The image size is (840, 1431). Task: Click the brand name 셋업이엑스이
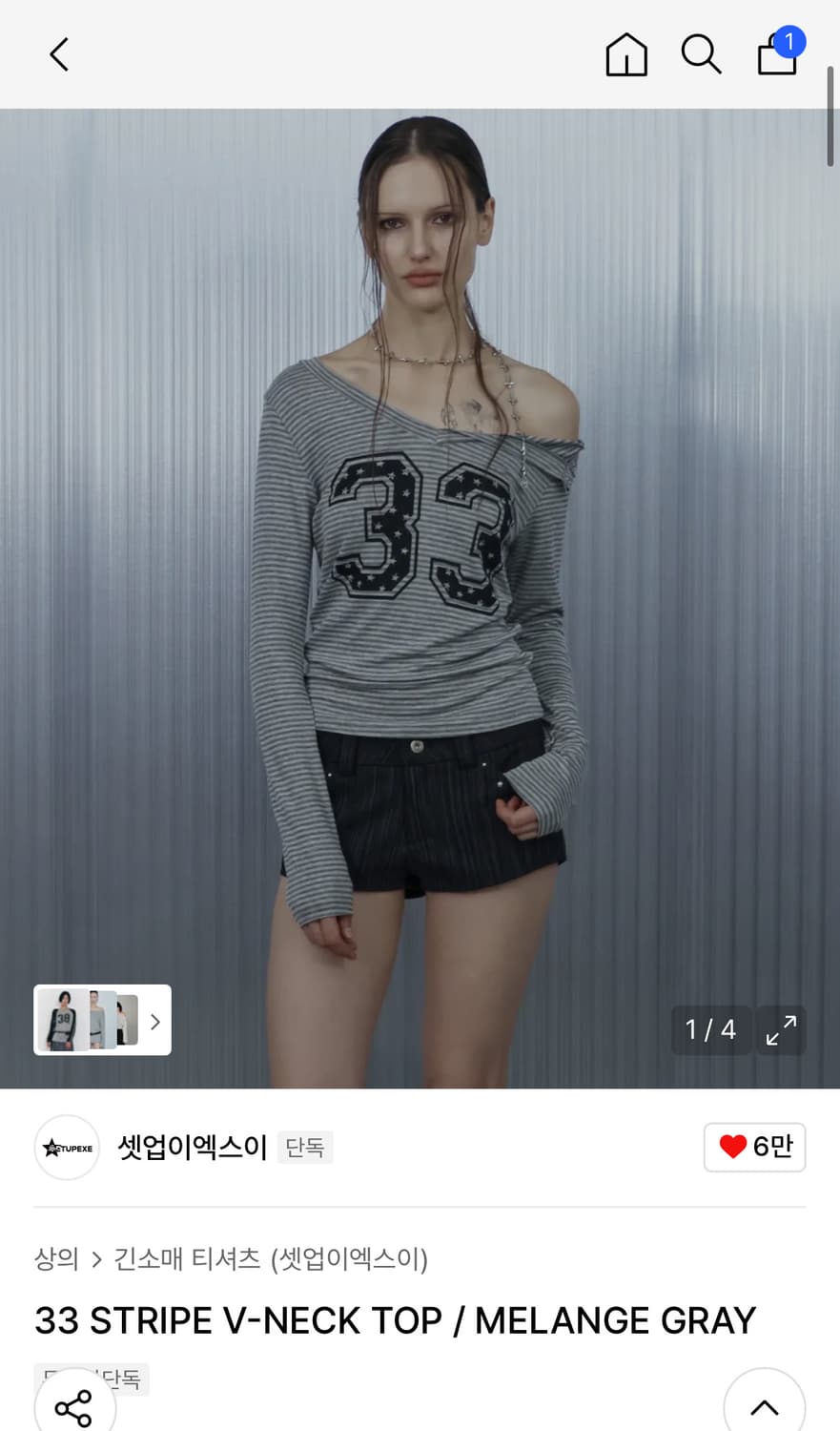tap(190, 1148)
